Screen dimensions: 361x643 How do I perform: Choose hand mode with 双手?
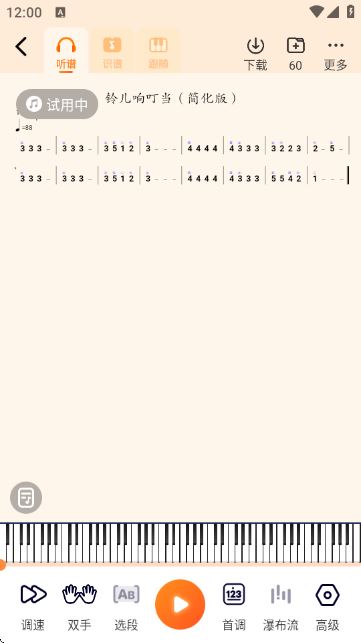[x=79, y=607]
